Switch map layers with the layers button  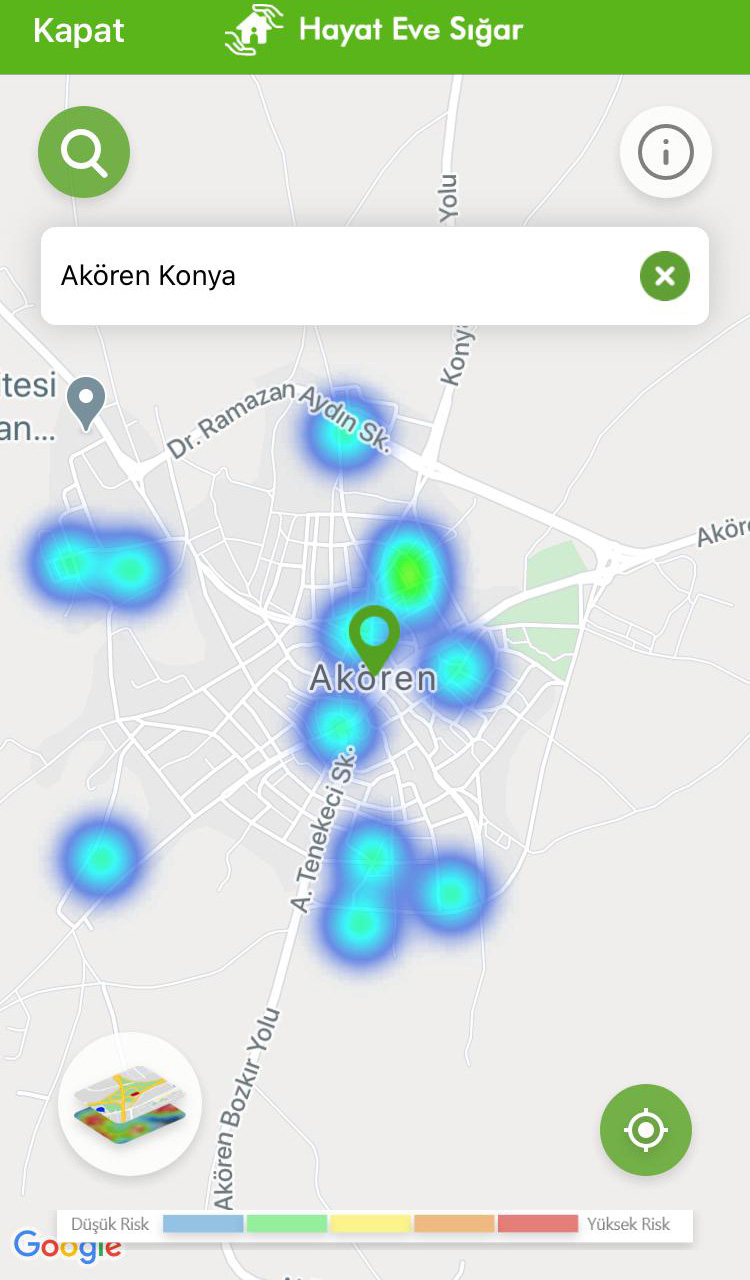130,1104
